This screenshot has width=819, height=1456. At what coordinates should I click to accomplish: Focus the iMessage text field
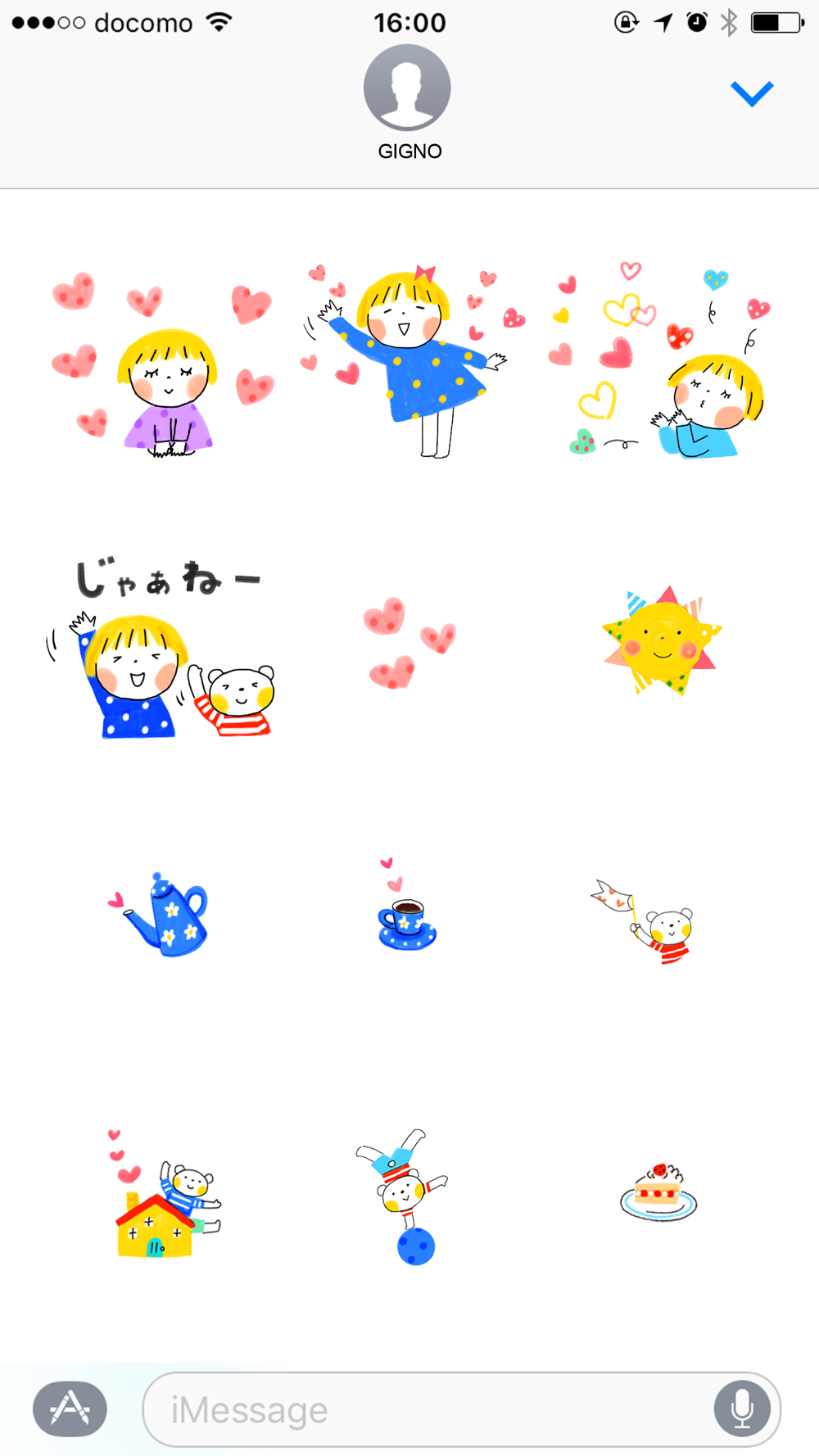pyautogui.click(x=426, y=1409)
